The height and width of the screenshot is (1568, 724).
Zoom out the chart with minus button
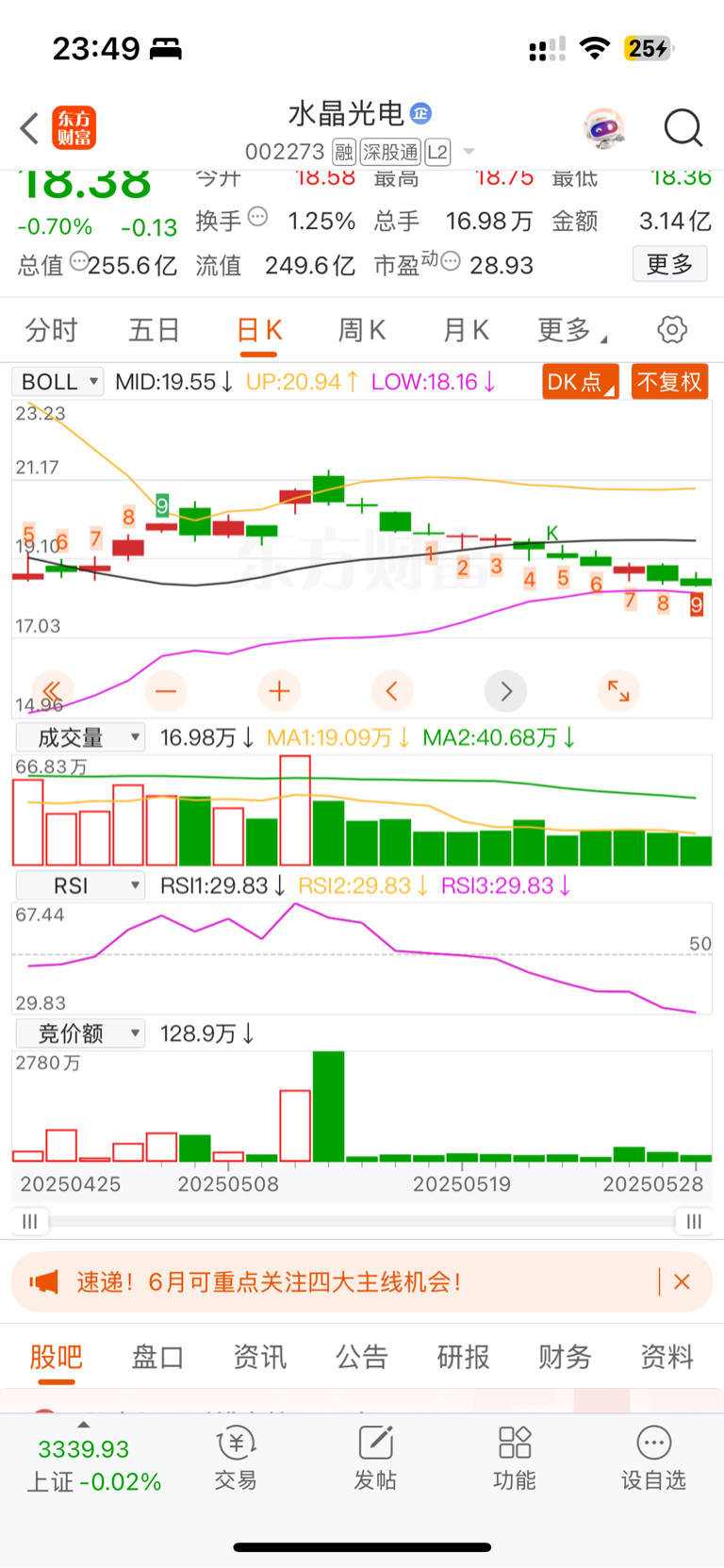[x=166, y=691]
